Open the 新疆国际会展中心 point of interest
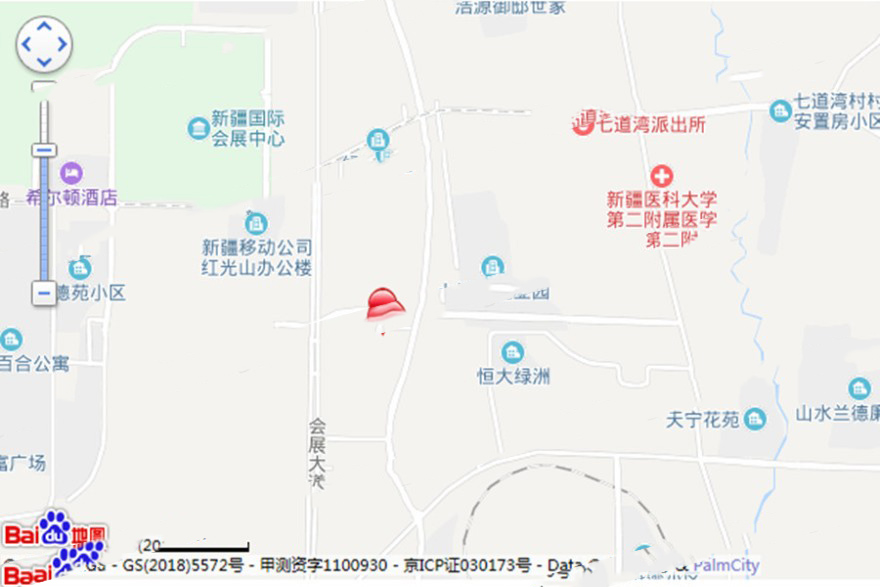Viewport: 880px width, 587px height. pos(198,128)
